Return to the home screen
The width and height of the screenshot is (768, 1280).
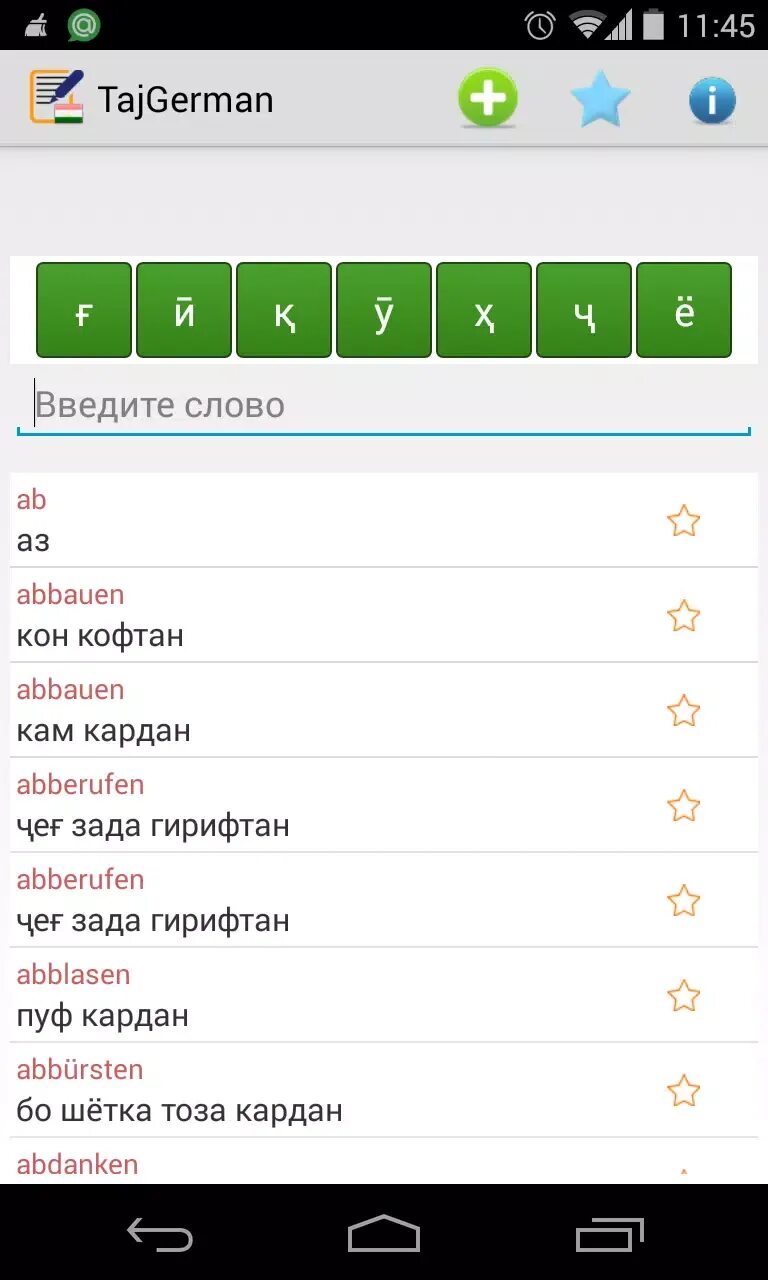(x=384, y=1235)
